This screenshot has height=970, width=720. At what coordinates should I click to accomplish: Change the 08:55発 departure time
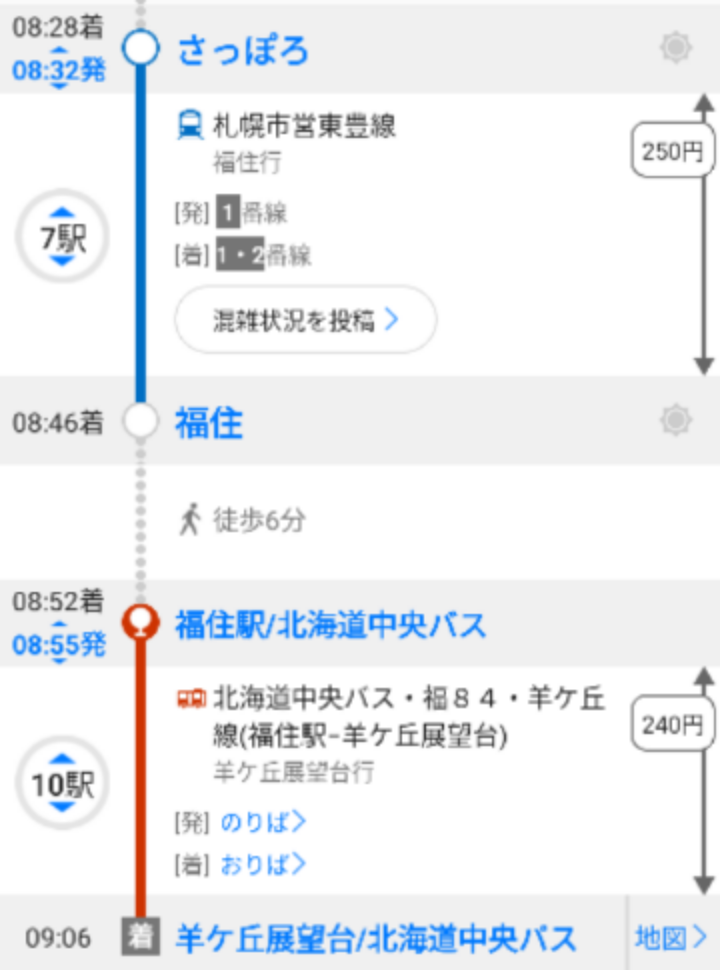[58, 645]
